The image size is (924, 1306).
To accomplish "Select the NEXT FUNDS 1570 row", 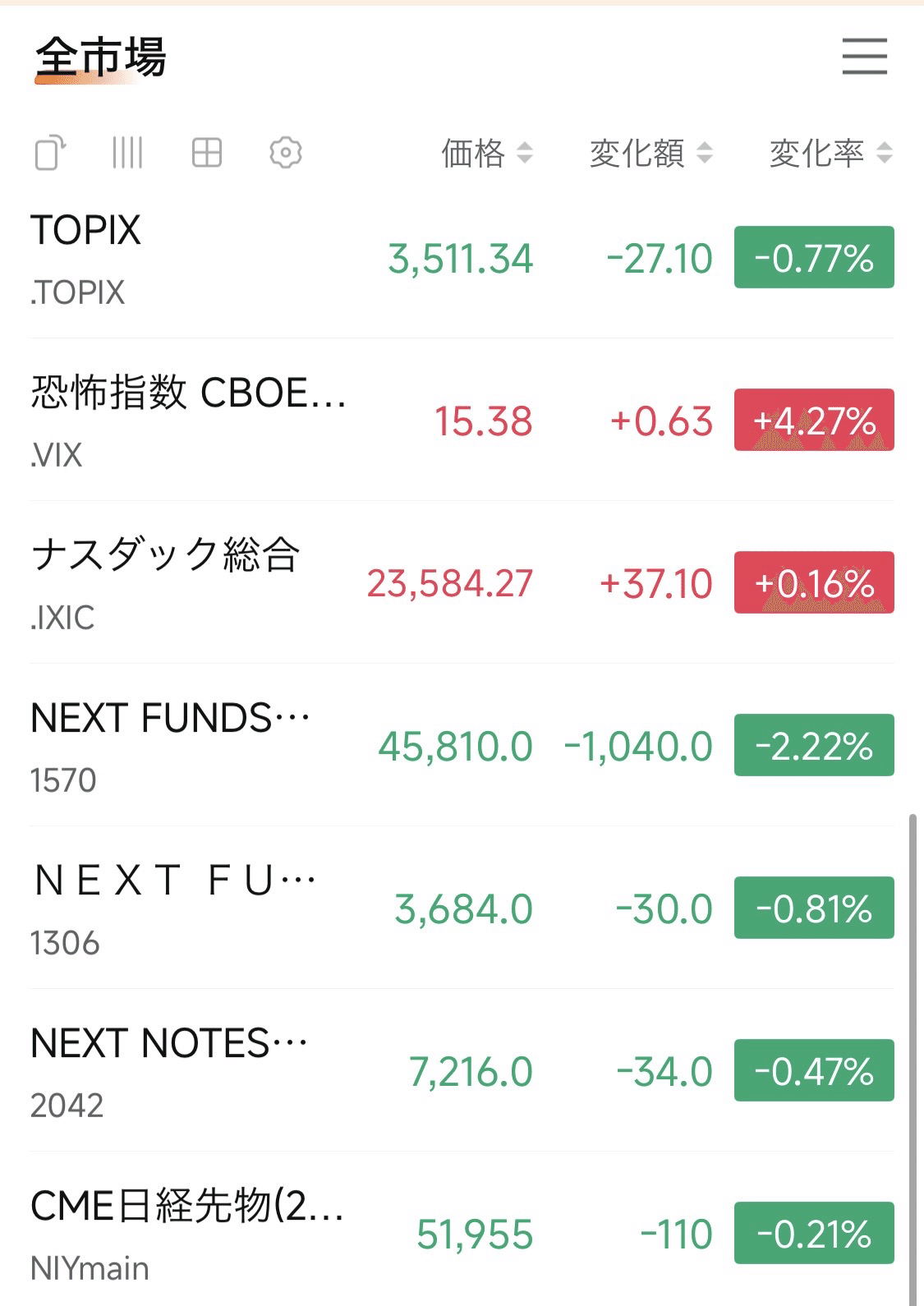I will 246,747.
